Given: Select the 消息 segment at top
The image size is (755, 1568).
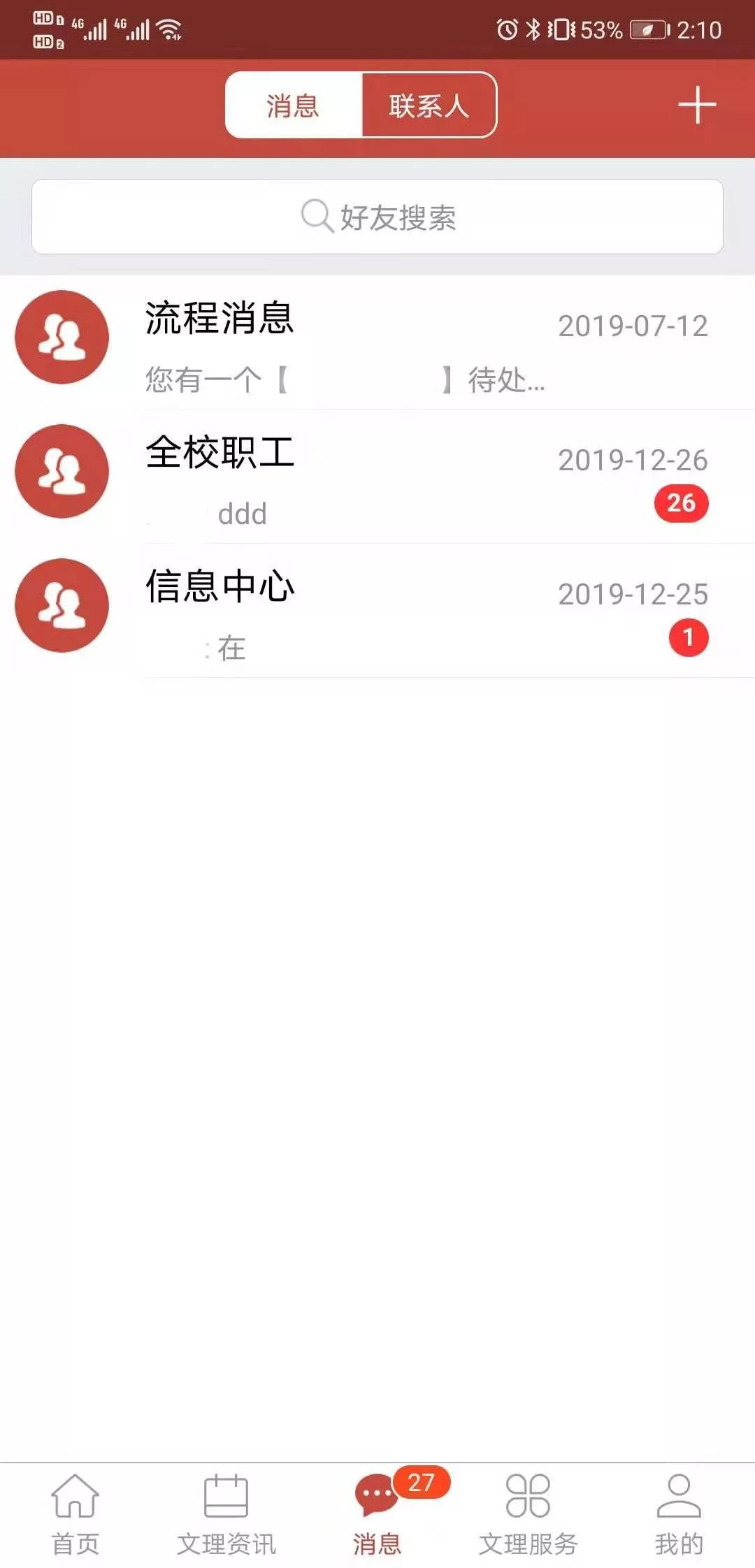Looking at the screenshot, I should (x=294, y=106).
